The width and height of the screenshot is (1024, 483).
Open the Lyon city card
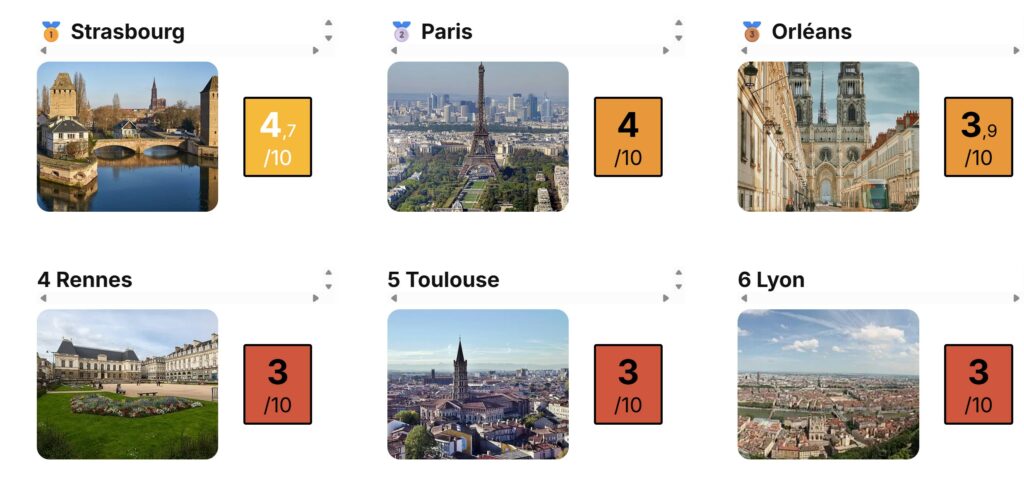pyautogui.click(x=828, y=384)
